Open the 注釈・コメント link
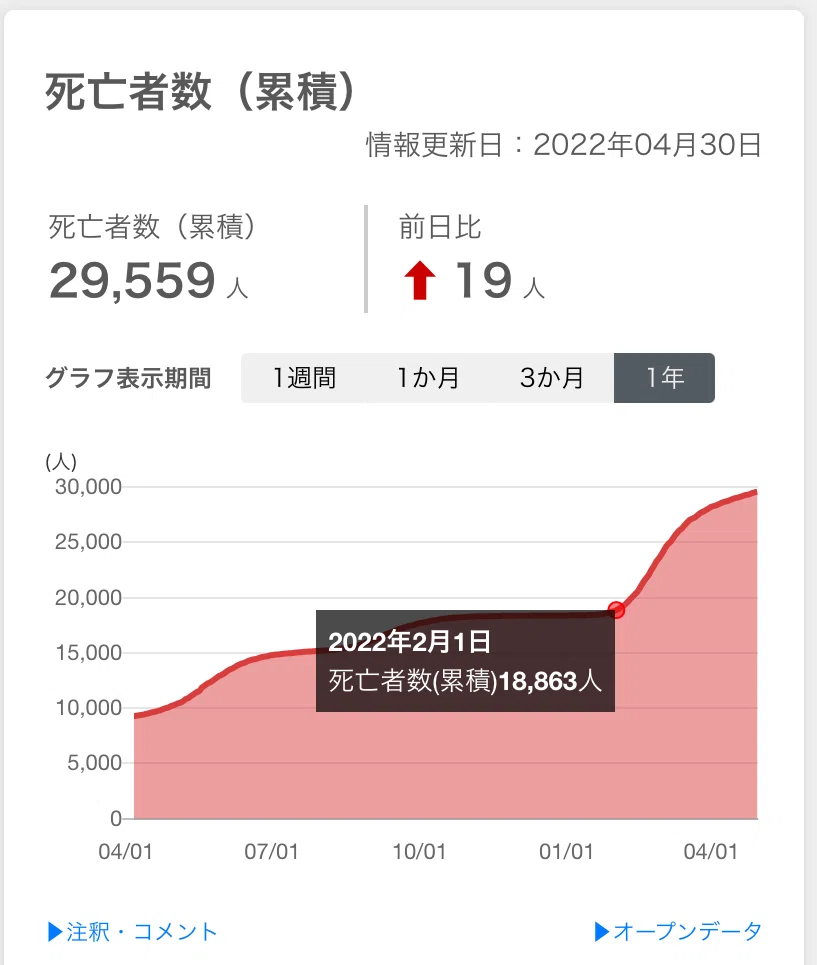Image resolution: width=817 pixels, height=965 pixels. [x=132, y=932]
